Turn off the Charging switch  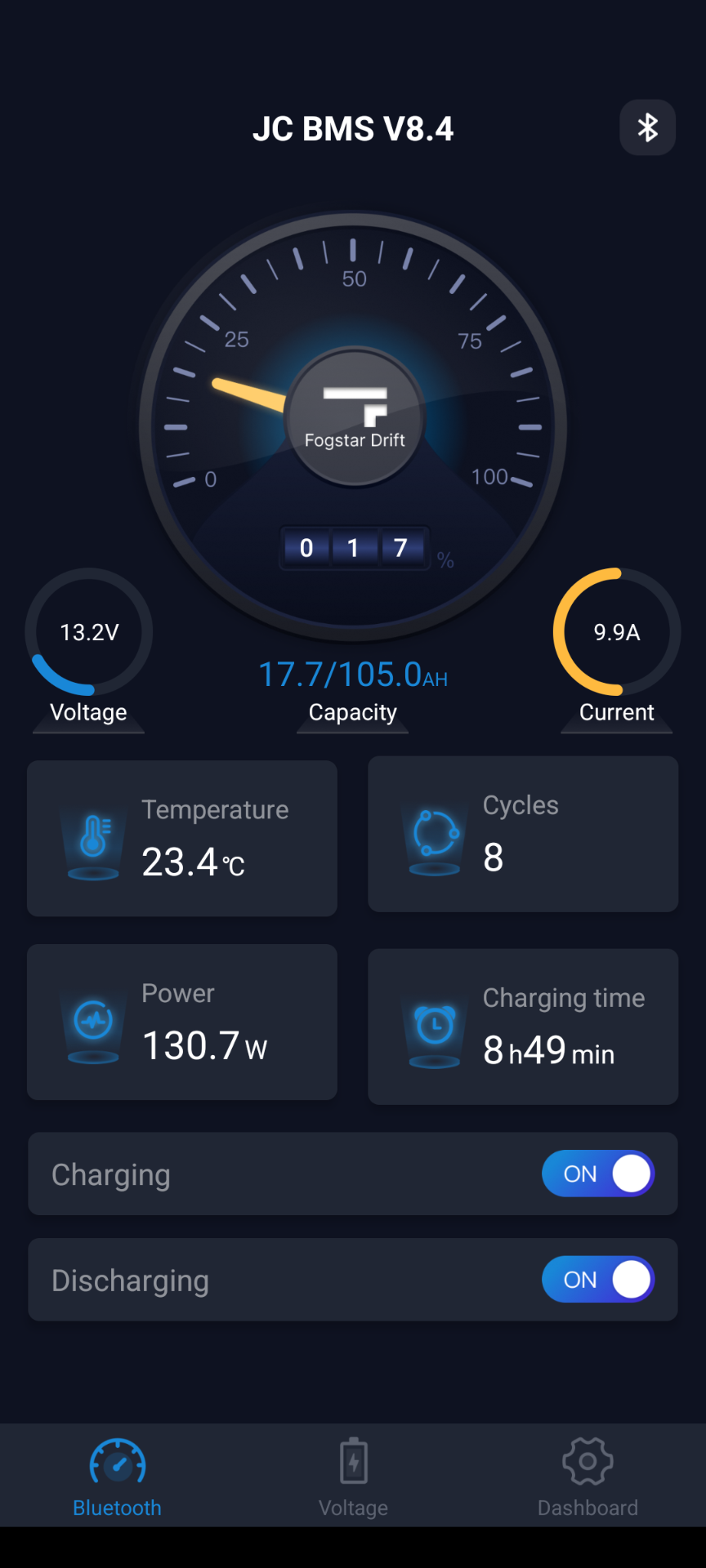tap(598, 1174)
